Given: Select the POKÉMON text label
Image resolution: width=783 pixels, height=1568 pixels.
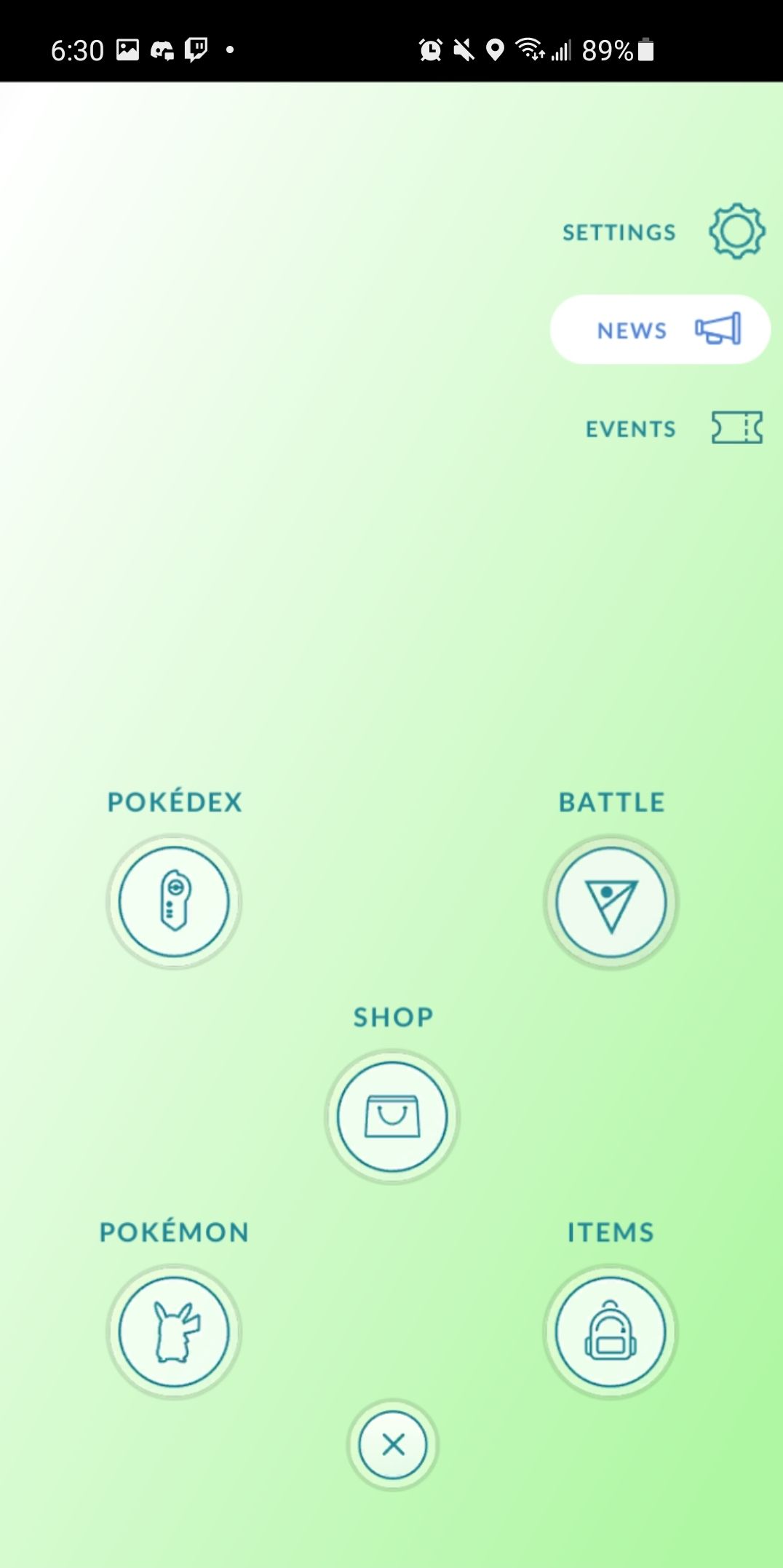Looking at the screenshot, I should (172, 1232).
